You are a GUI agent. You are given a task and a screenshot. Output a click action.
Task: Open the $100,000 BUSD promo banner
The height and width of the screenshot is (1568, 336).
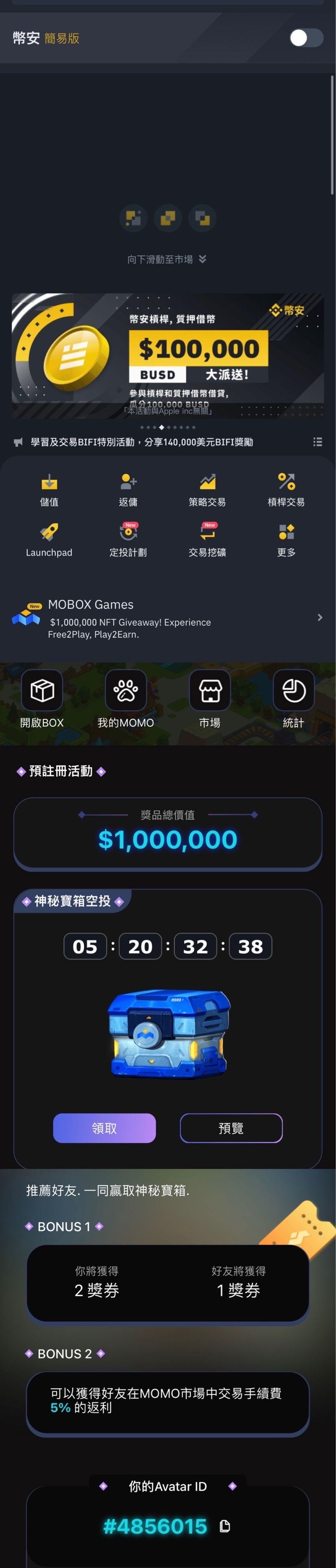tap(168, 356)
